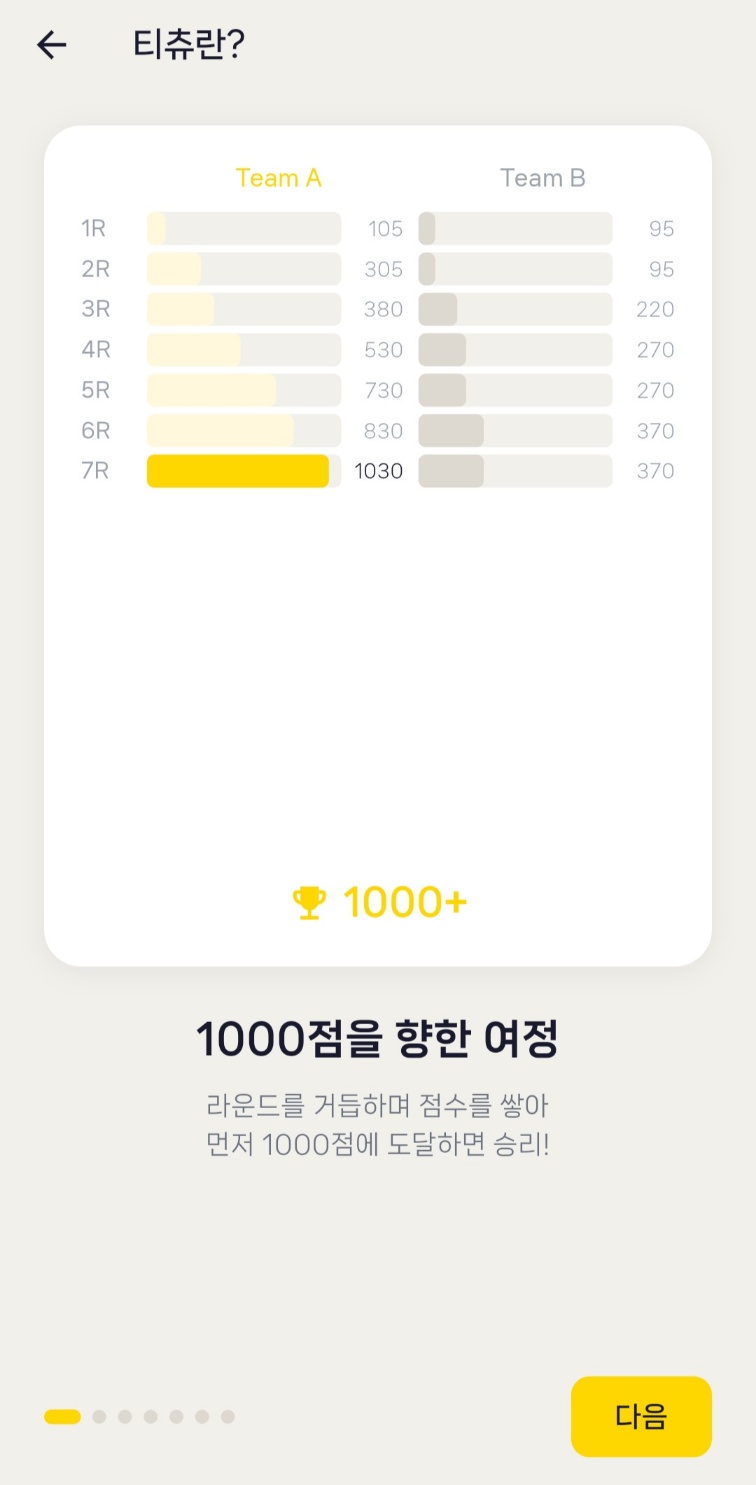The image size is (756, 1485).
Task: Click the second pagination dot
Action: 98,1416
